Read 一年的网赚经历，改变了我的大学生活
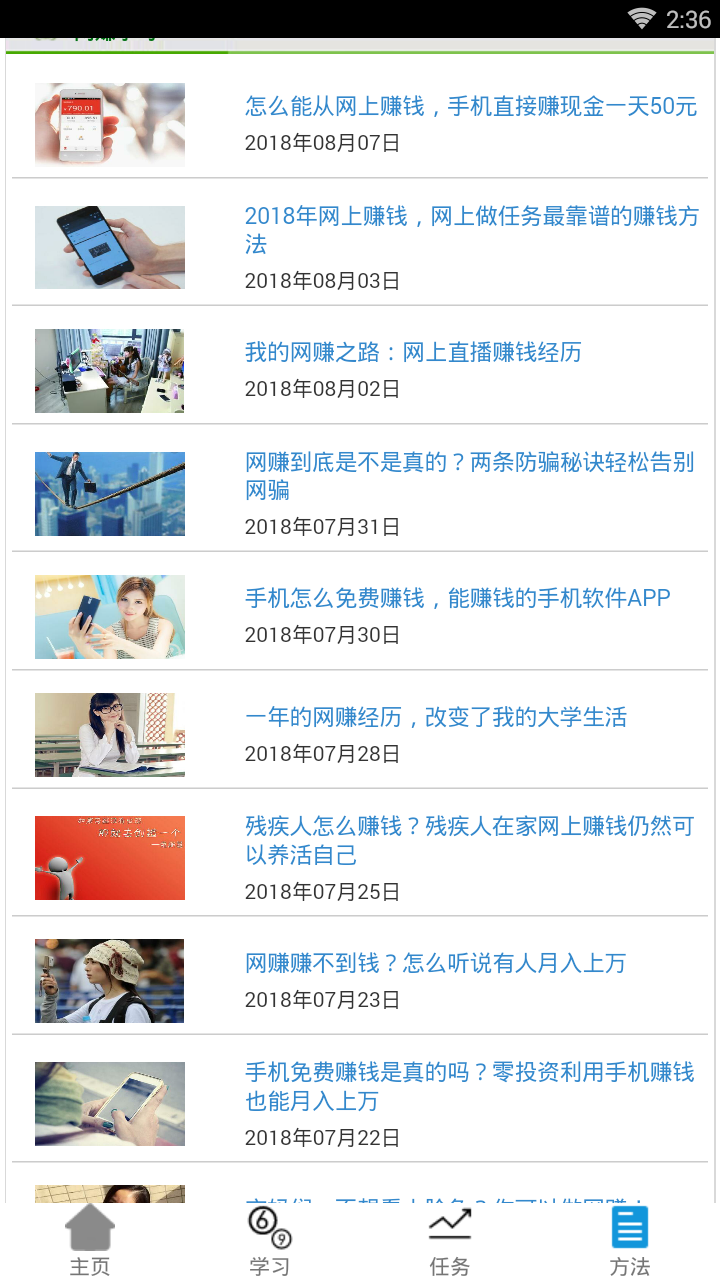This screenshot has width=720, height=1280. click(436, 718)
